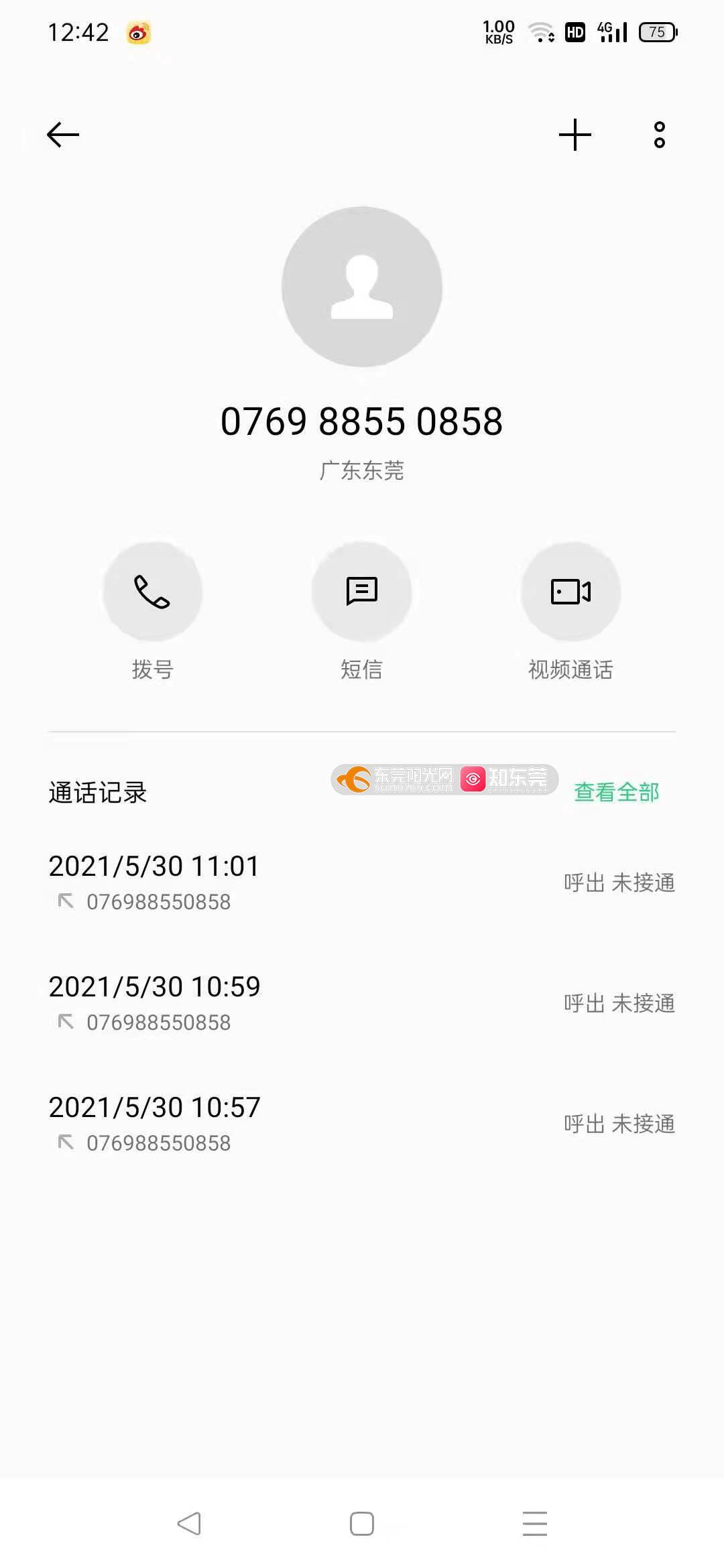Open the overflow menu
The width and height of the screenshot is (724, 1568).
click(x=660, y=135)
